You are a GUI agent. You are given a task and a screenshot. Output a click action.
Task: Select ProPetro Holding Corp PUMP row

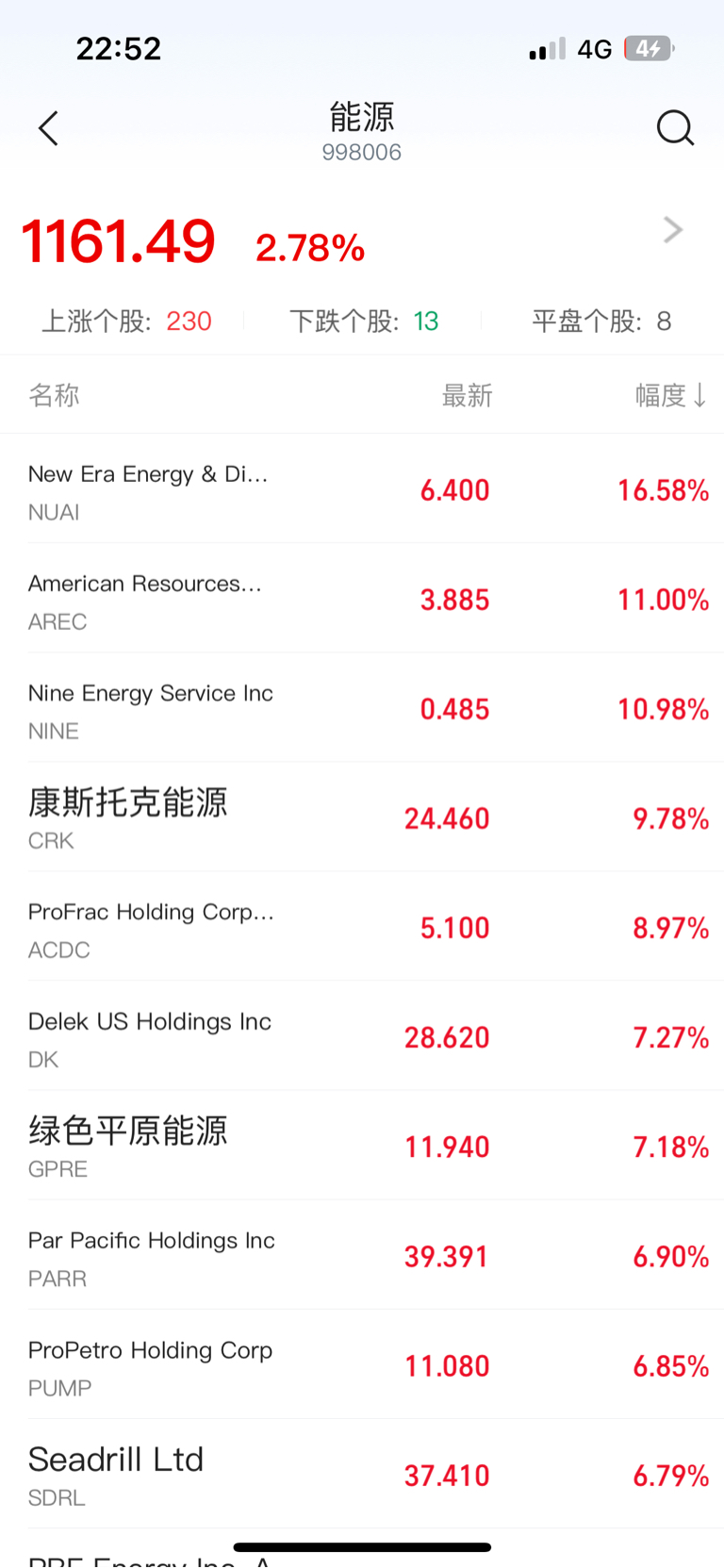click(x=362, y=1365)
